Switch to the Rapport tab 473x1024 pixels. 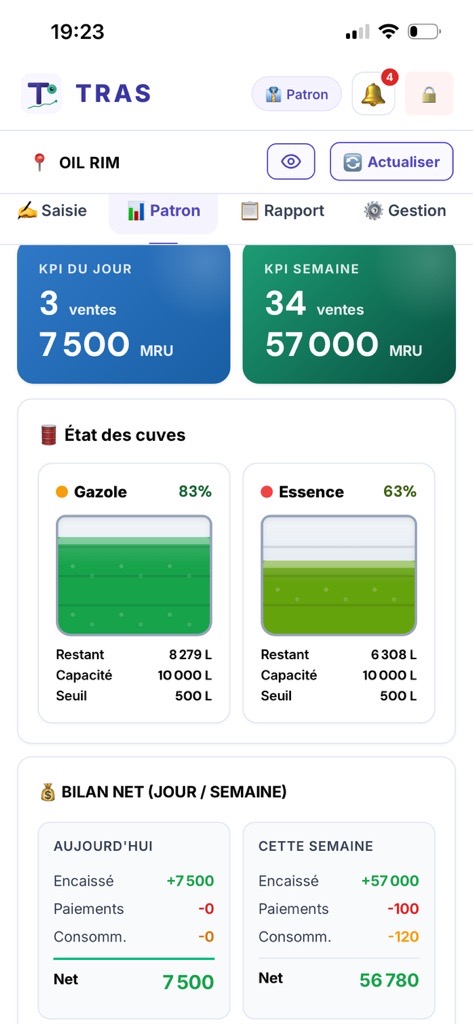point(282,211)
